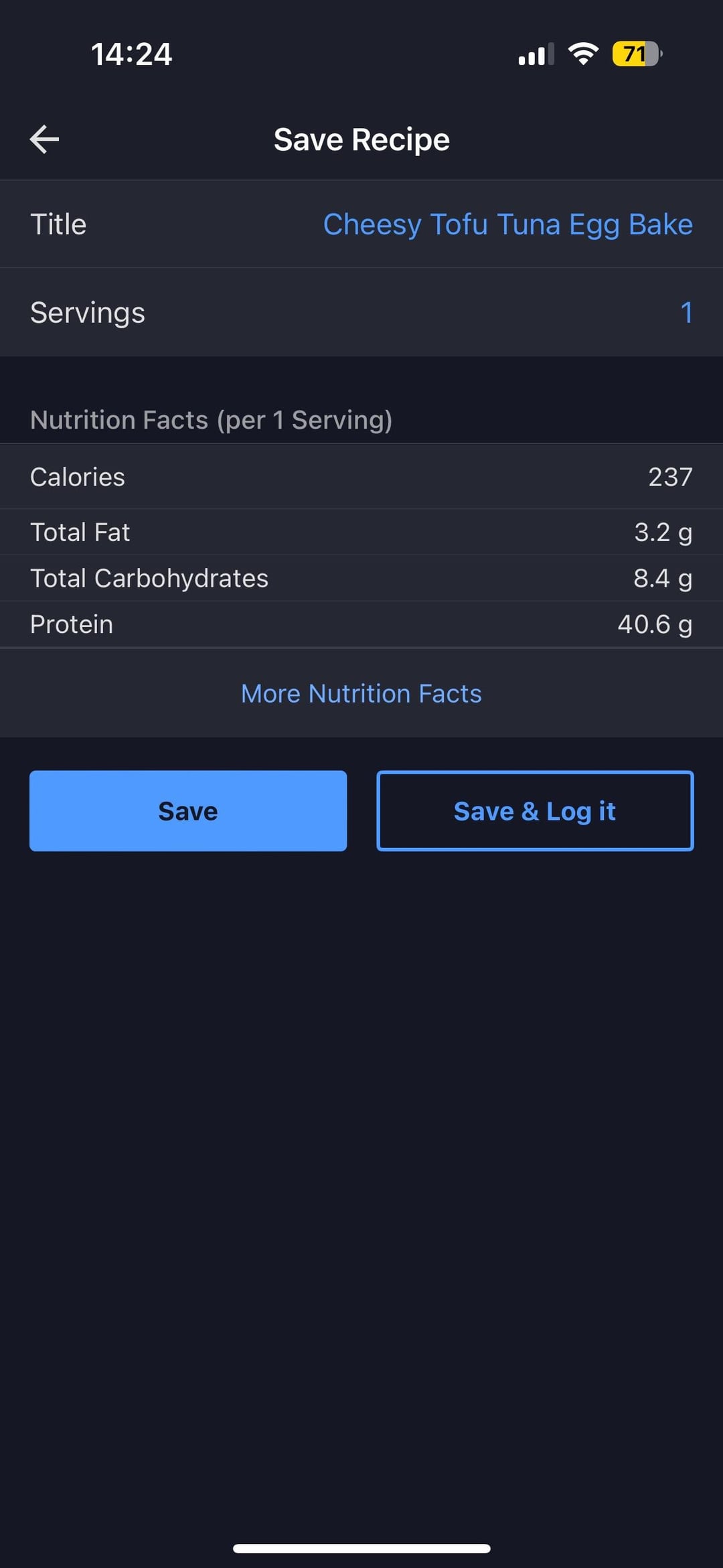
Task: Edit the recipe title field
Action: tap(507, 224)
